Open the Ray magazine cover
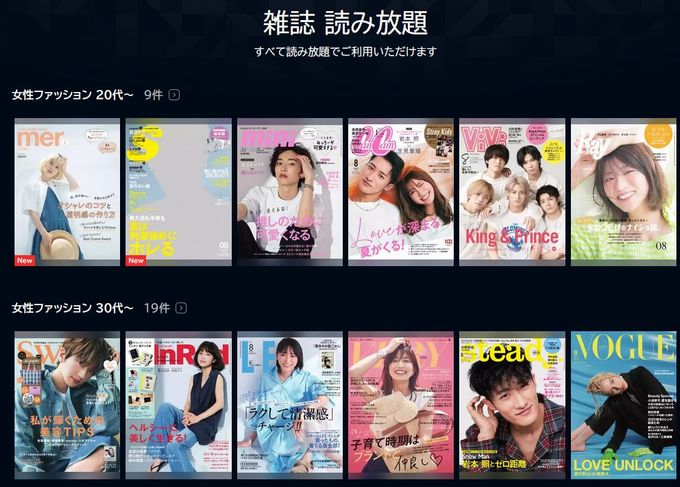The width and height of the screenshot is (680, 487). pos(623,192)
